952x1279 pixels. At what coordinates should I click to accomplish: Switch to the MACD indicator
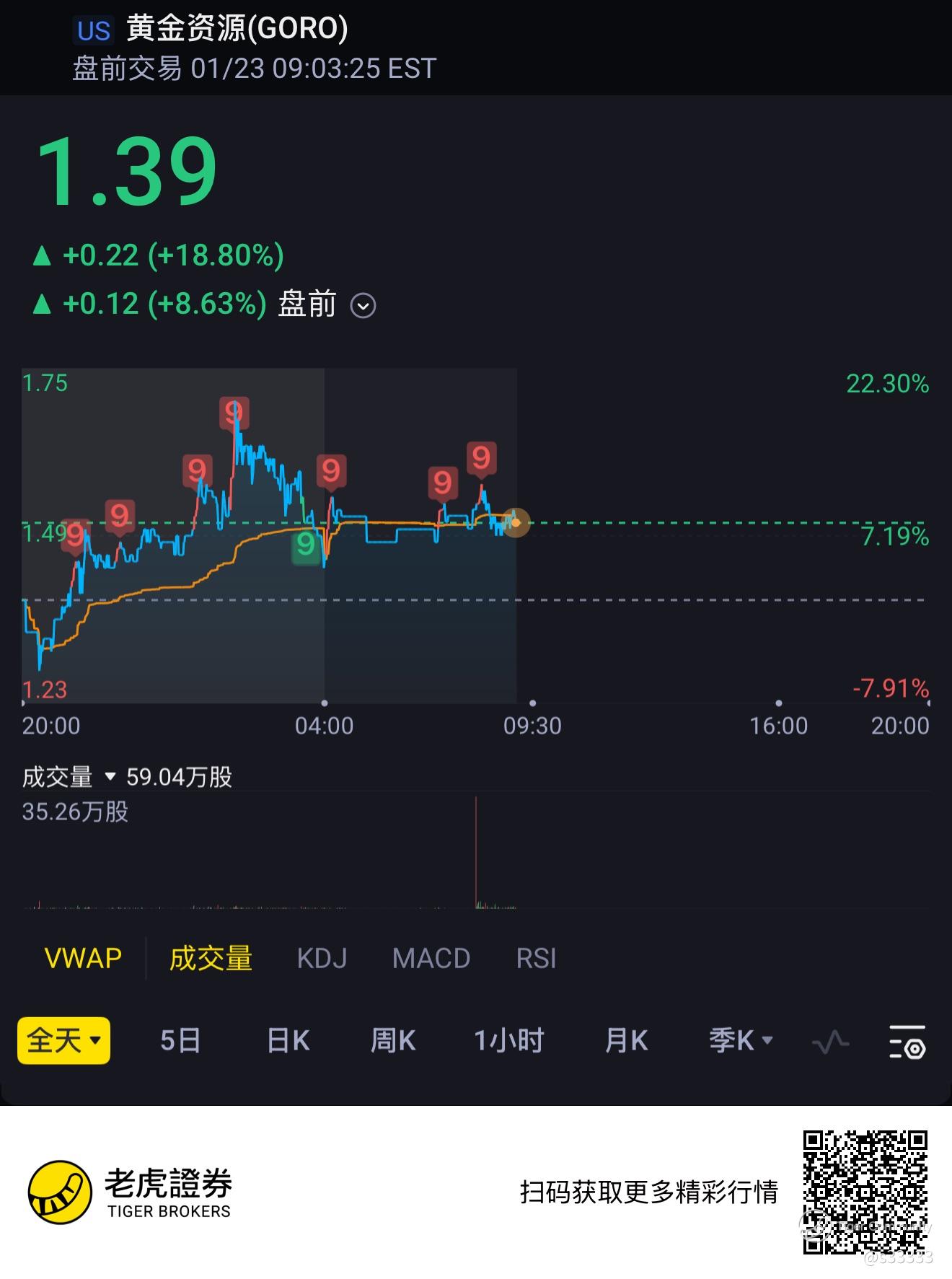[x=431, y=958]
